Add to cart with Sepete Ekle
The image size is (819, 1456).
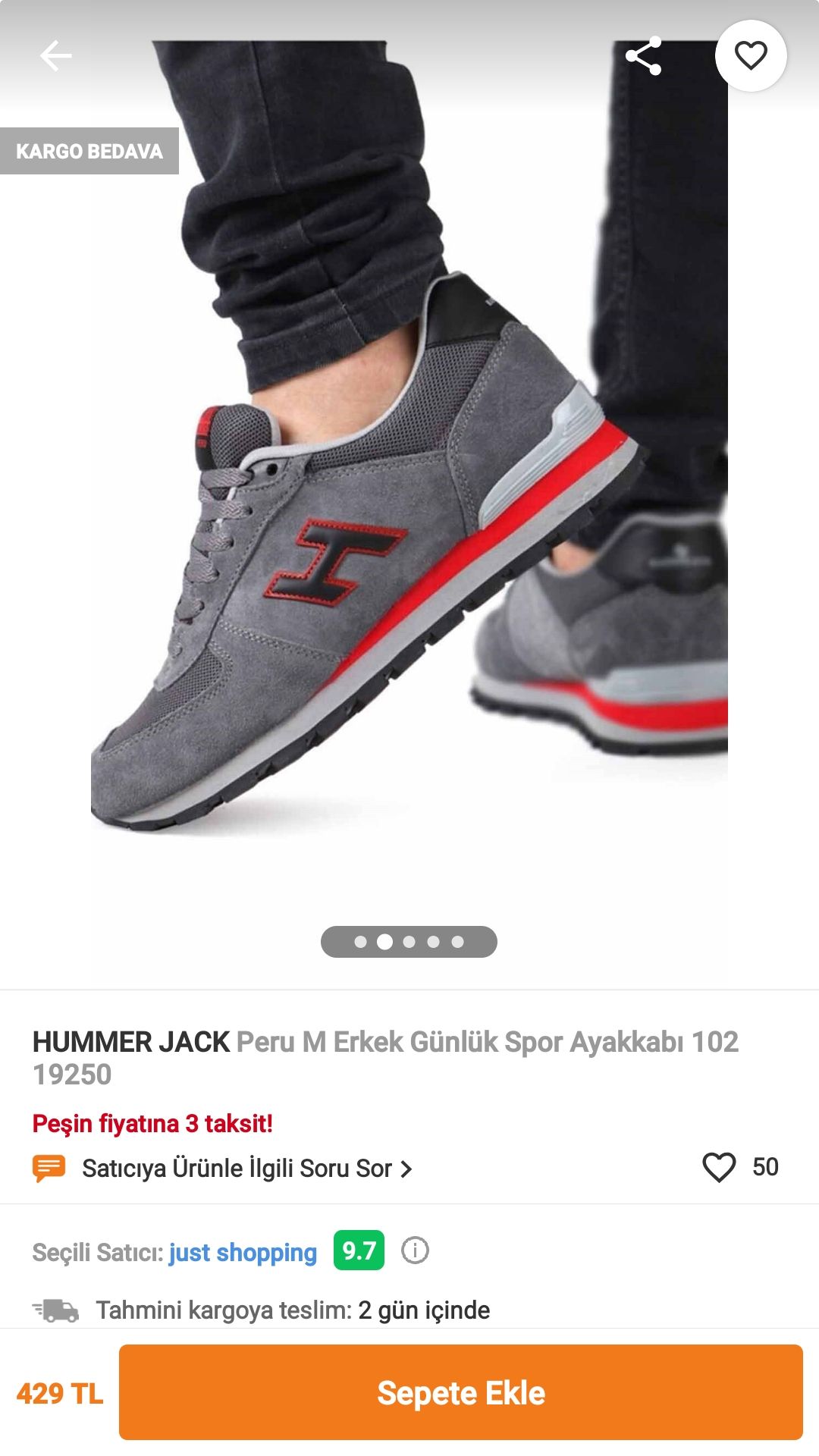point(461,1392)
